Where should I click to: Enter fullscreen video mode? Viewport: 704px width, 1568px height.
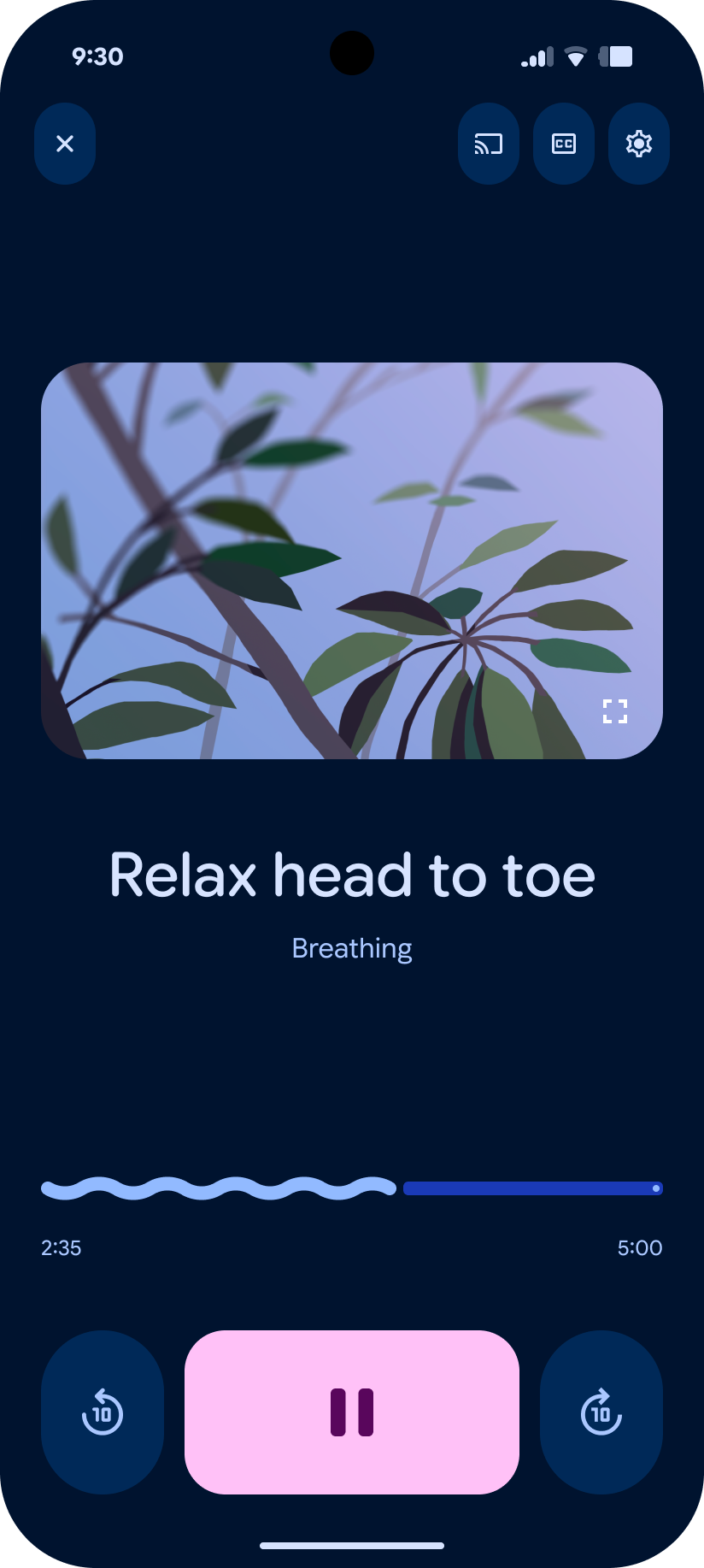tap(615, 711)
